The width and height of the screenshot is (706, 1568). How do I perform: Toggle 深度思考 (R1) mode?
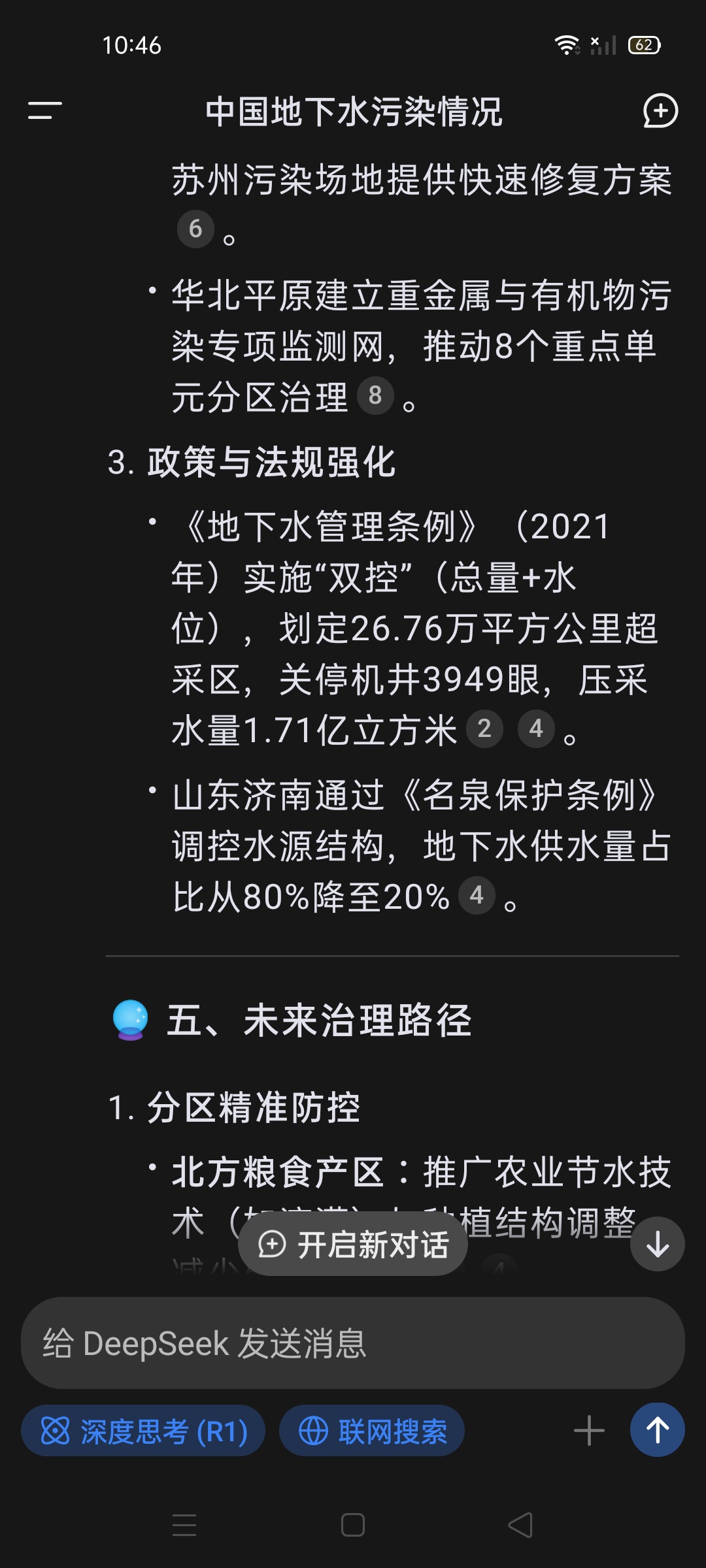143,1431
